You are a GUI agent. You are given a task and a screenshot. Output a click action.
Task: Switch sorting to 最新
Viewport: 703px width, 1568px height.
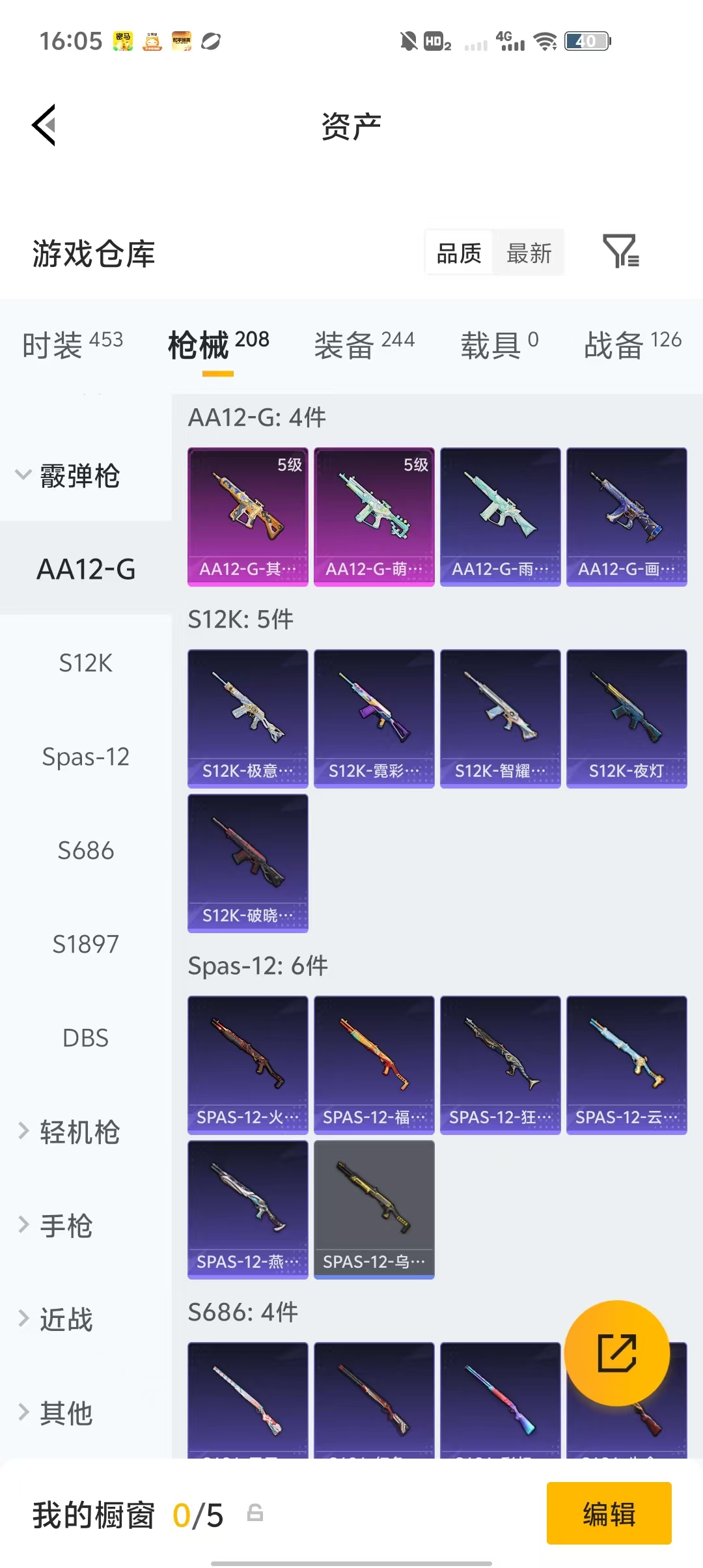(x=529, y=253)
